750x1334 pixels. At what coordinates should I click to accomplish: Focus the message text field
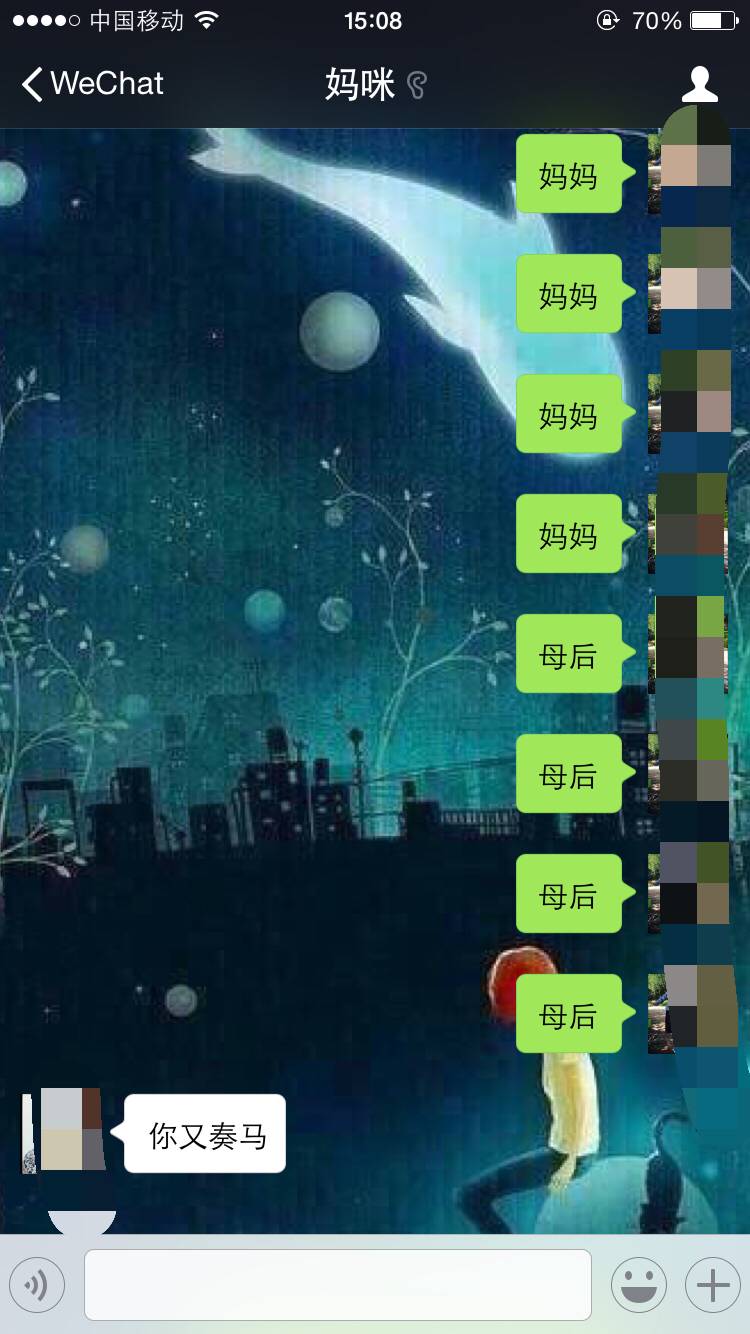point(338,1284)
